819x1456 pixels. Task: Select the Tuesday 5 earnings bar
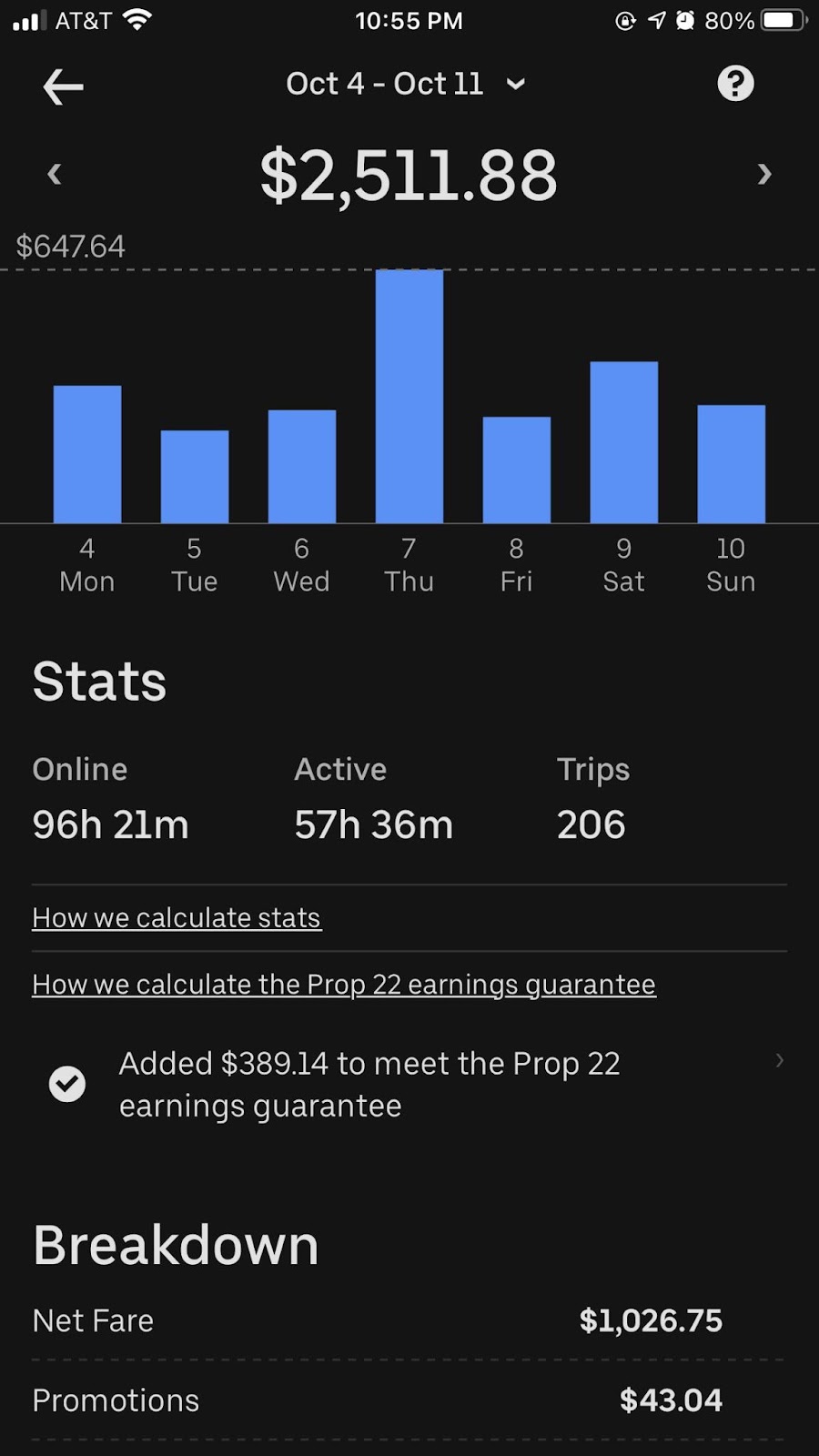pyautogui.click(x=195, y=476)
